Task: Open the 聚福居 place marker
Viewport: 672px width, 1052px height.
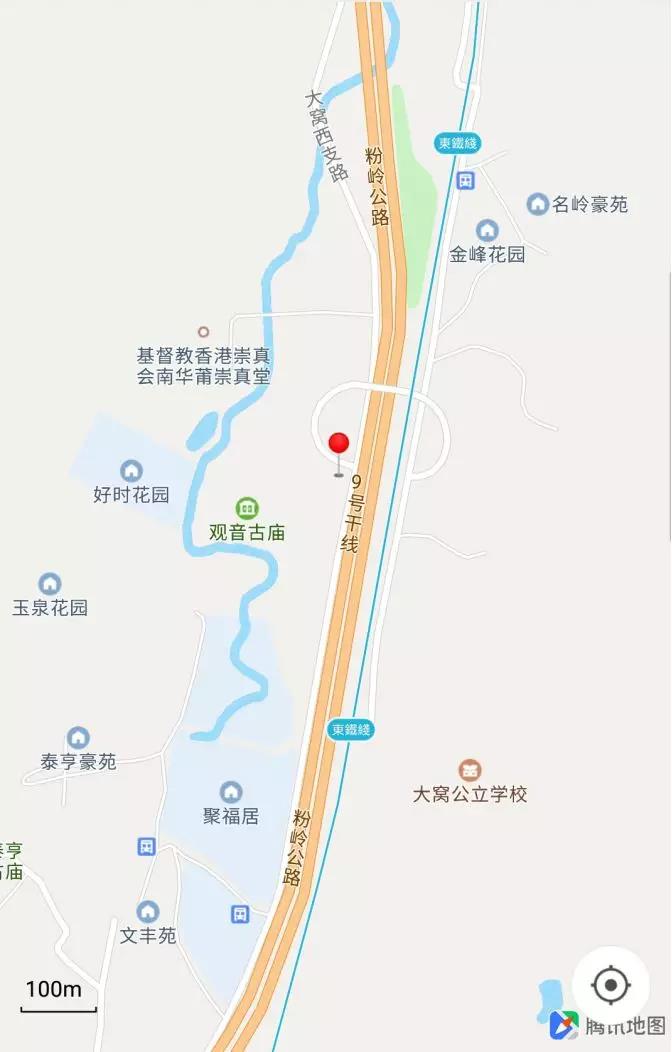Action: [231, 792]
